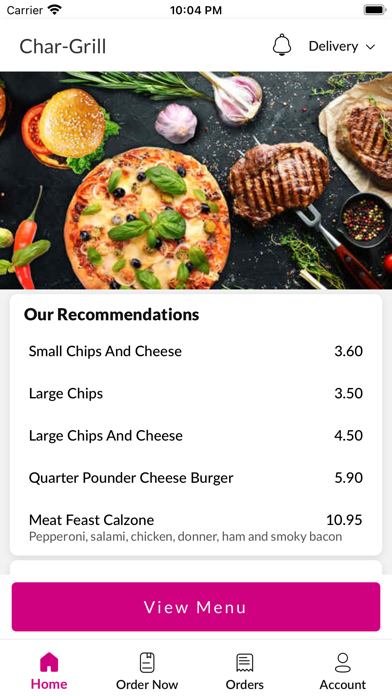Viewport: 392px width, 696px height.
Task: Choose the Large Chips item
Action: point(196,393)
